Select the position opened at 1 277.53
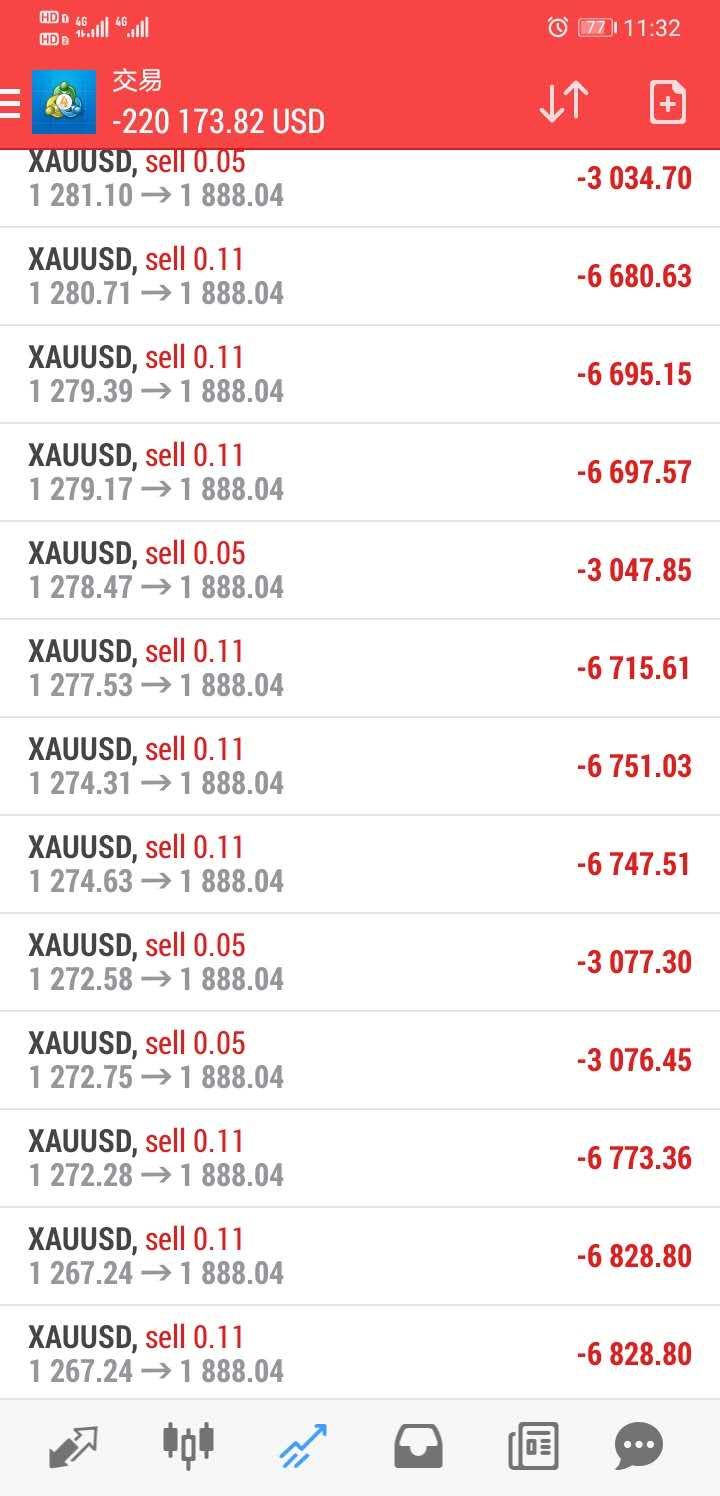This screenshot has width=720, height=1496. click(x=360, y=668)
